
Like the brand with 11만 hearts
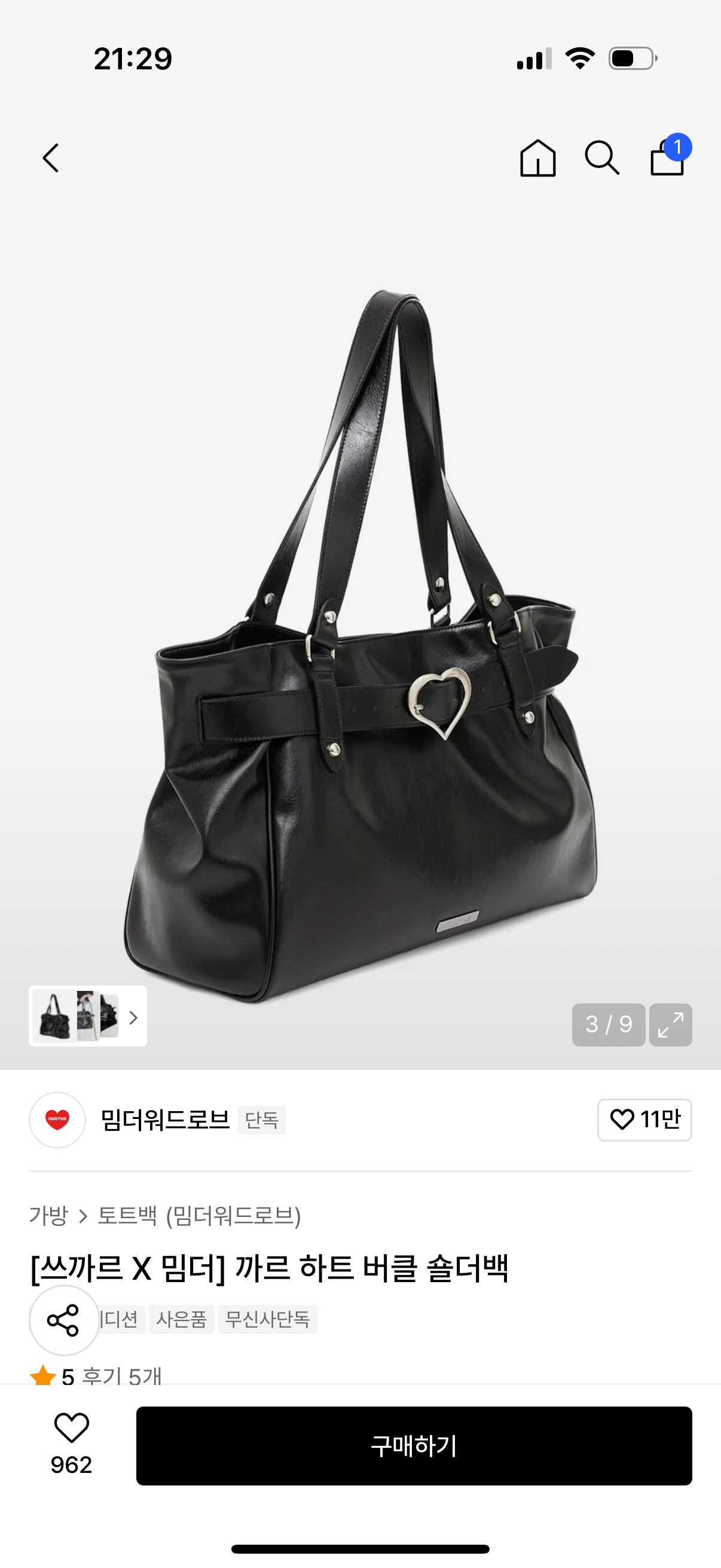coord(644,1119)
